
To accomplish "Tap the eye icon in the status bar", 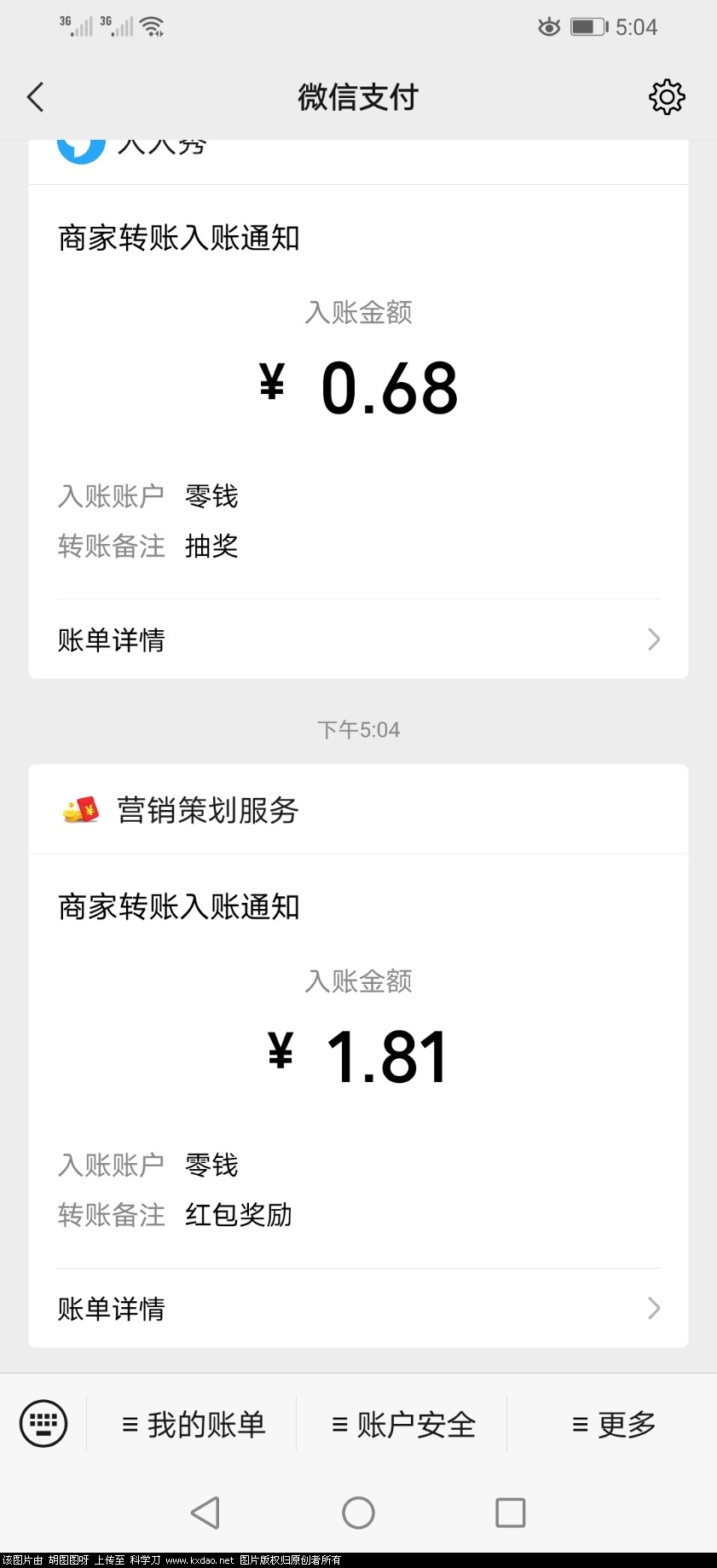I will (548, 26).
